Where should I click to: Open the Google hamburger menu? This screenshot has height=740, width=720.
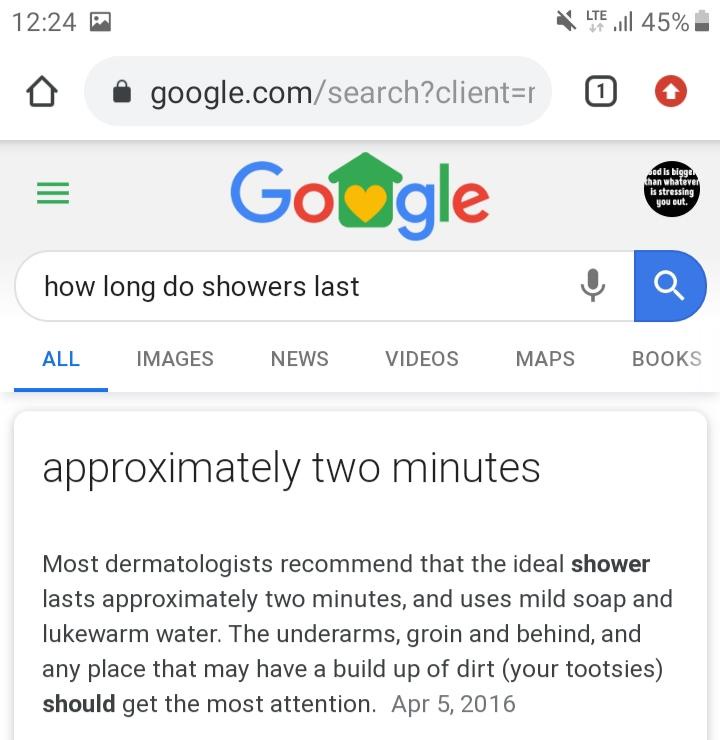point(53,194)
